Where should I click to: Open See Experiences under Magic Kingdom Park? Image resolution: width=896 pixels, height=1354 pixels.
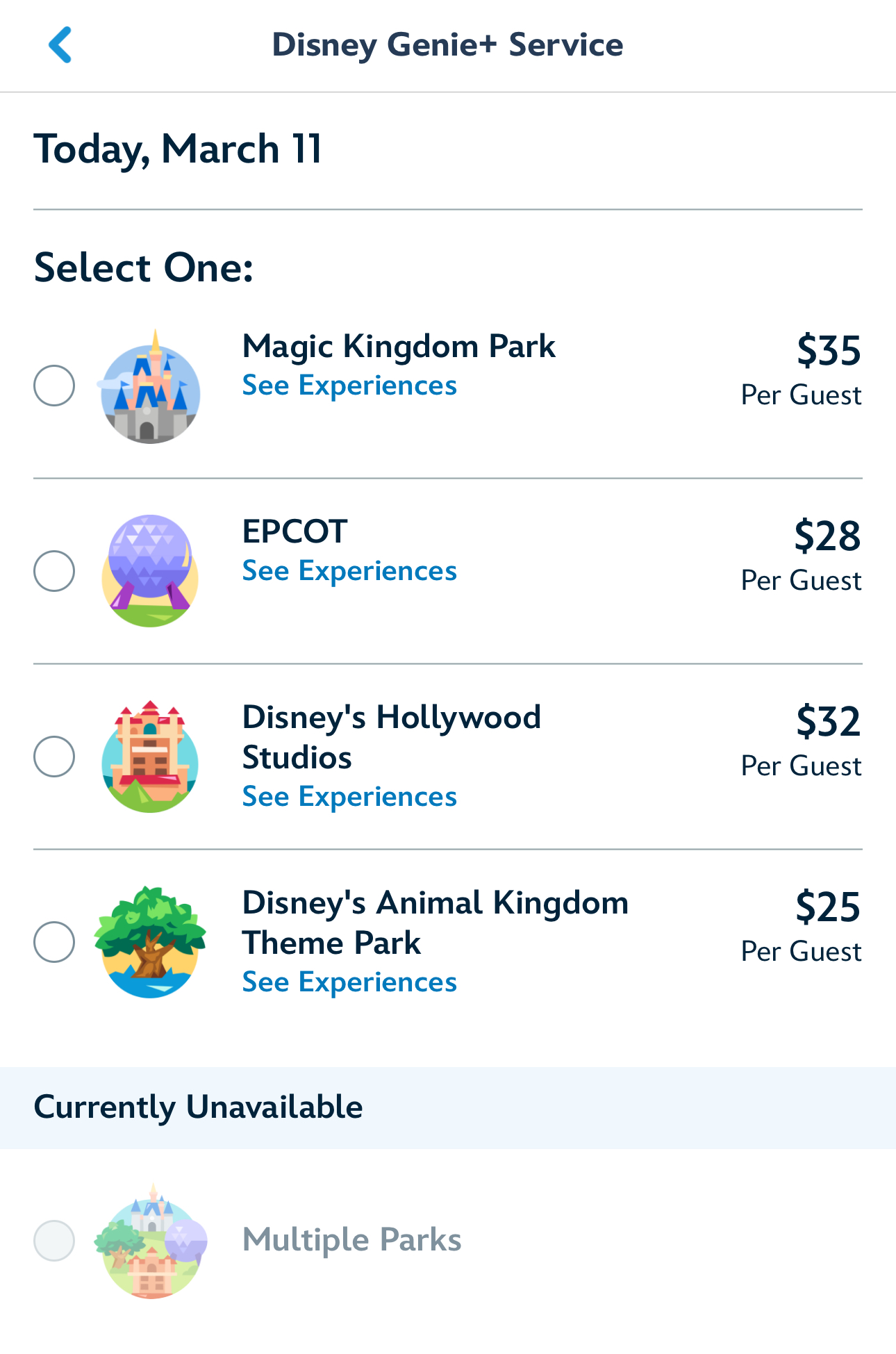coord(349,386)
